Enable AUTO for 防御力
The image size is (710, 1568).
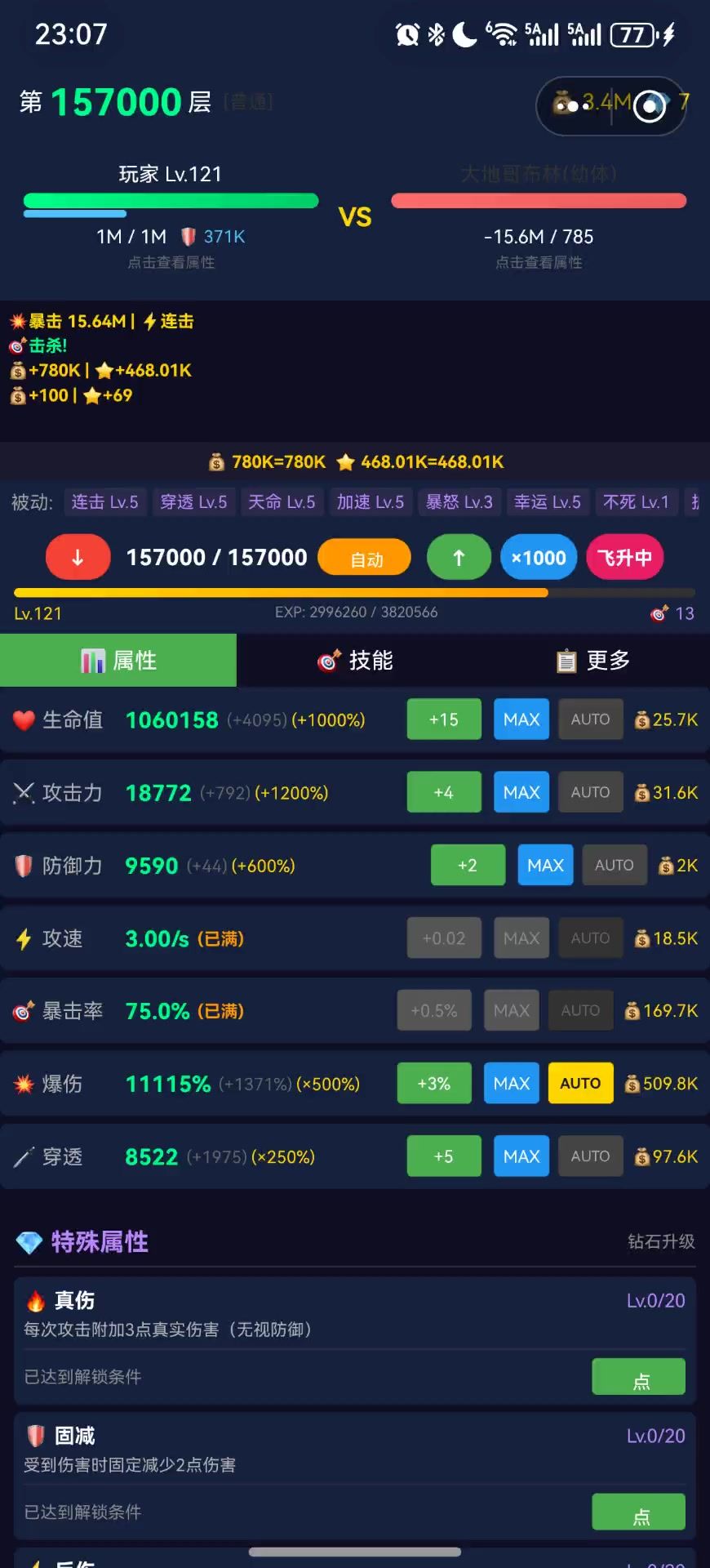(x=614, y=865)
